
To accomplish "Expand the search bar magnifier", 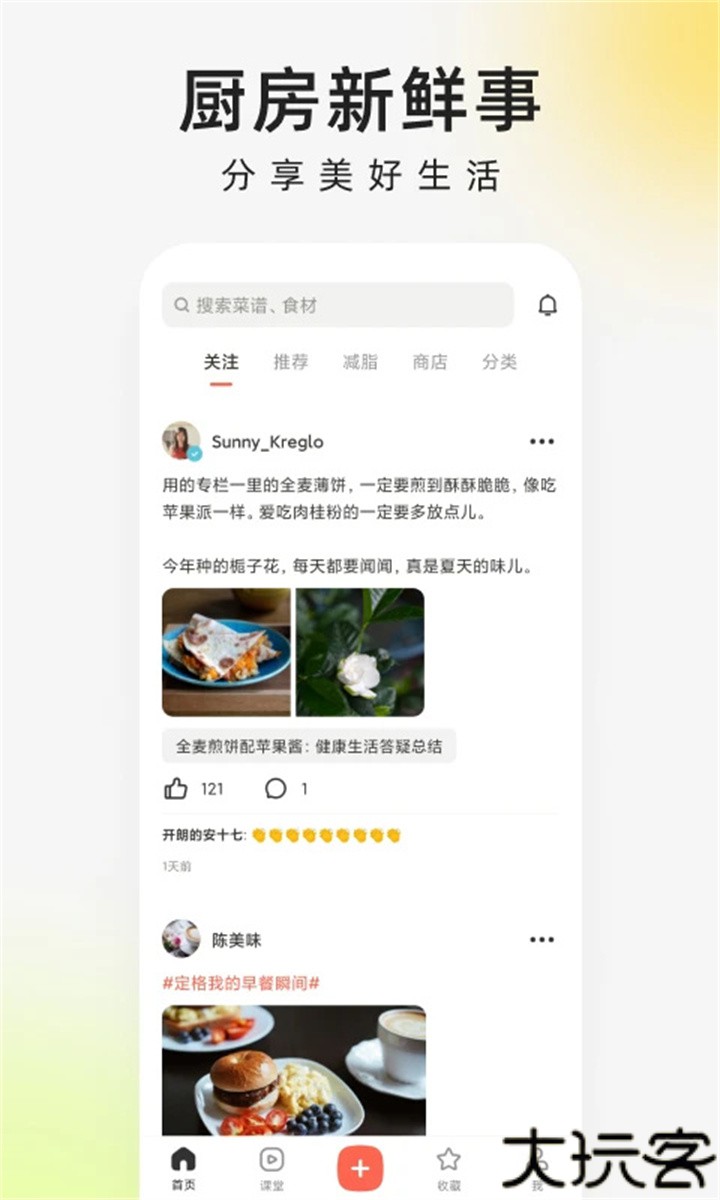I will pyautogui.click(x=181, y=305).
